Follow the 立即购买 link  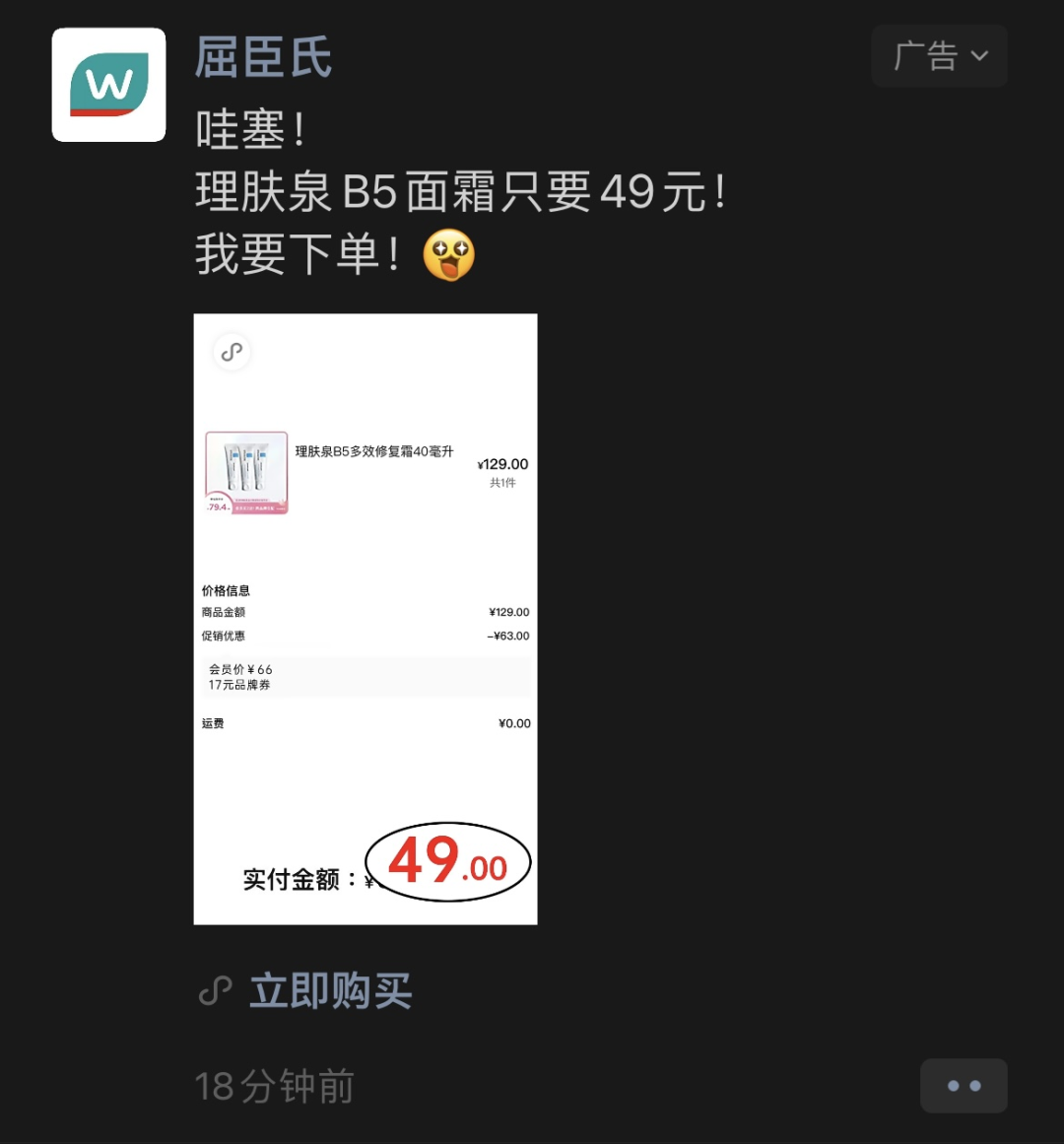[x=330, y=990]
